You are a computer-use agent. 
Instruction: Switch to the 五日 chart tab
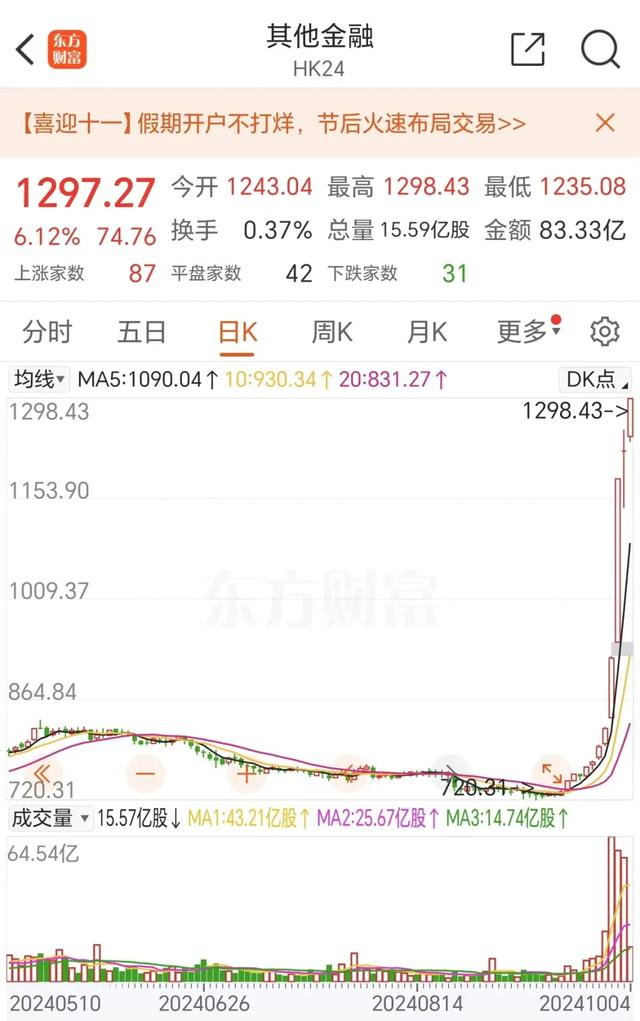click(x=142, y=332)
